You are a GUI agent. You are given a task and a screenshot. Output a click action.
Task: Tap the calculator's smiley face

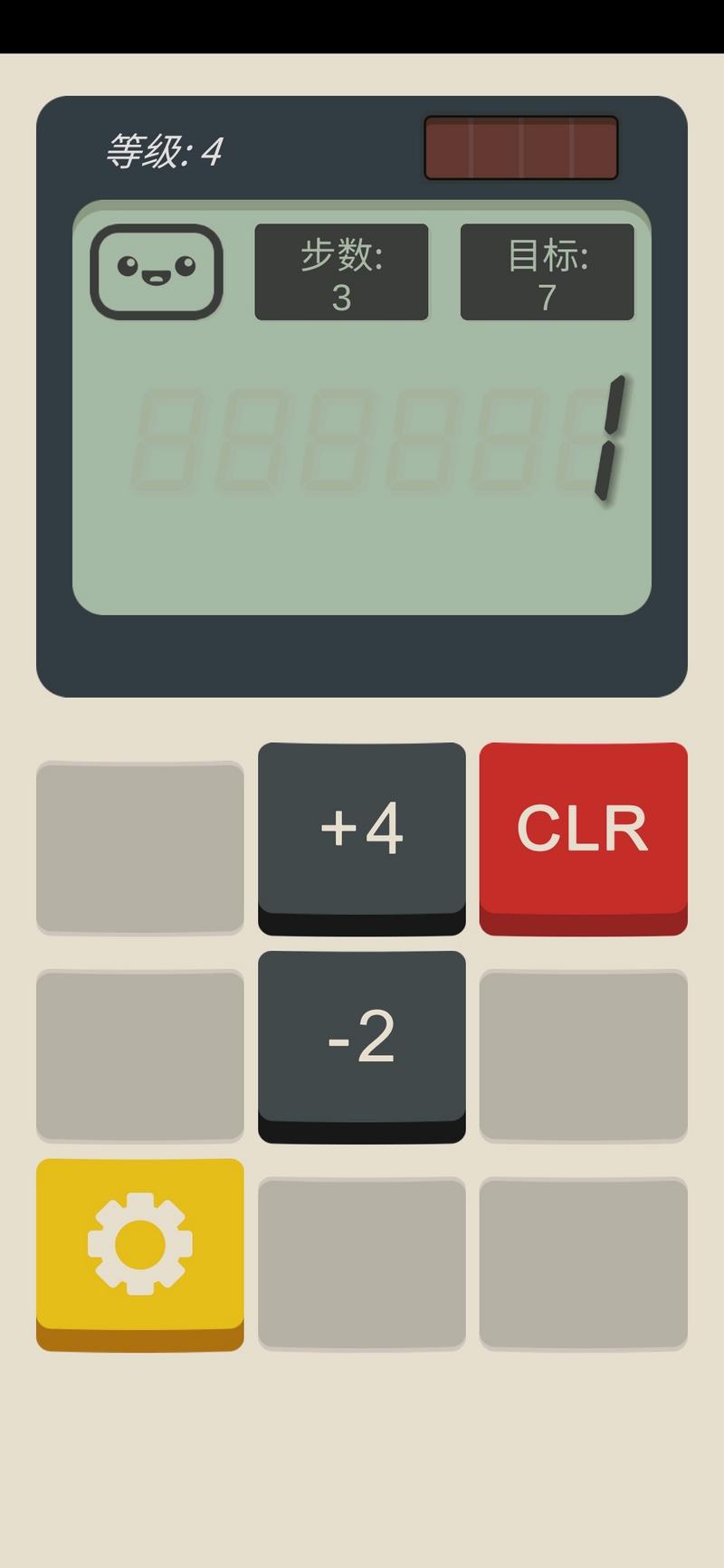157,271
